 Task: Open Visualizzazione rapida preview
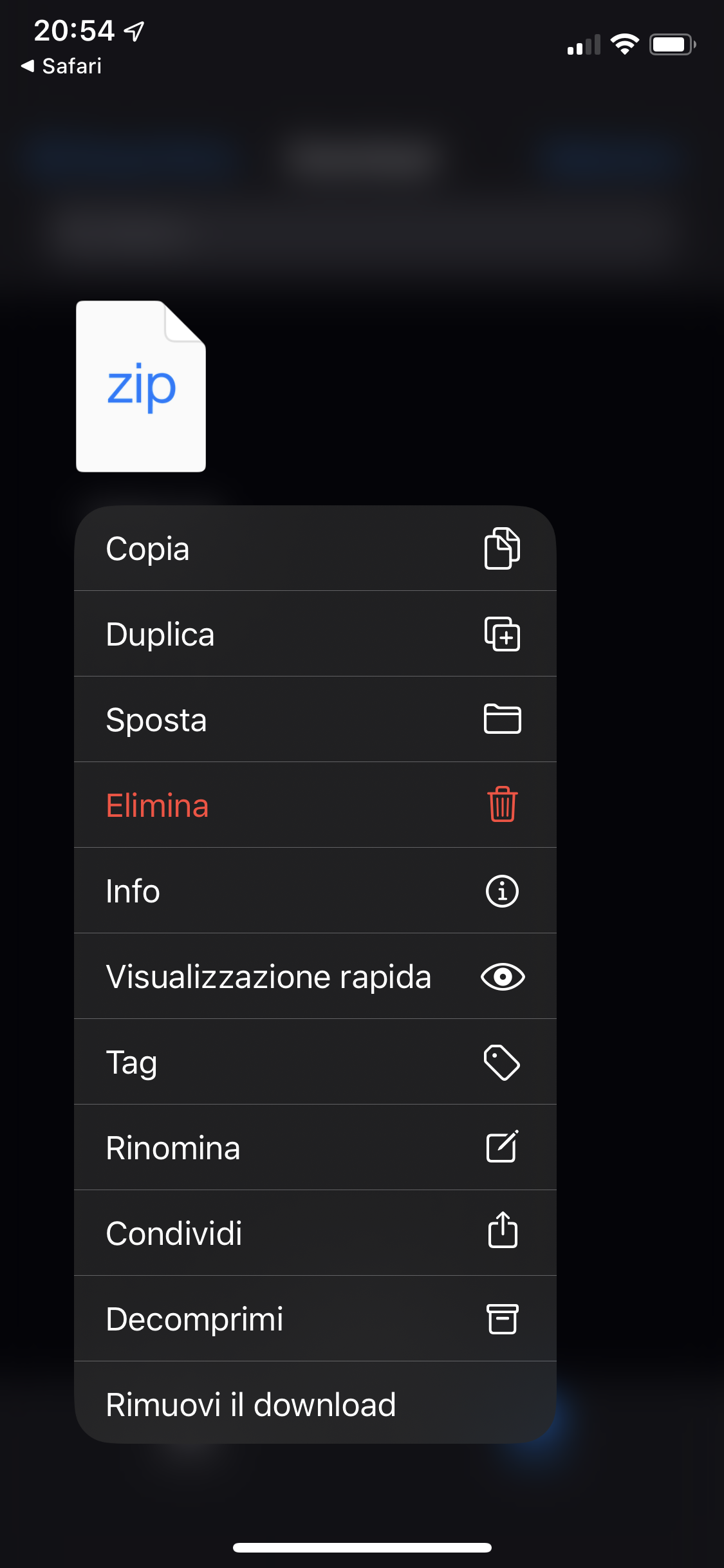pos(315,976)
